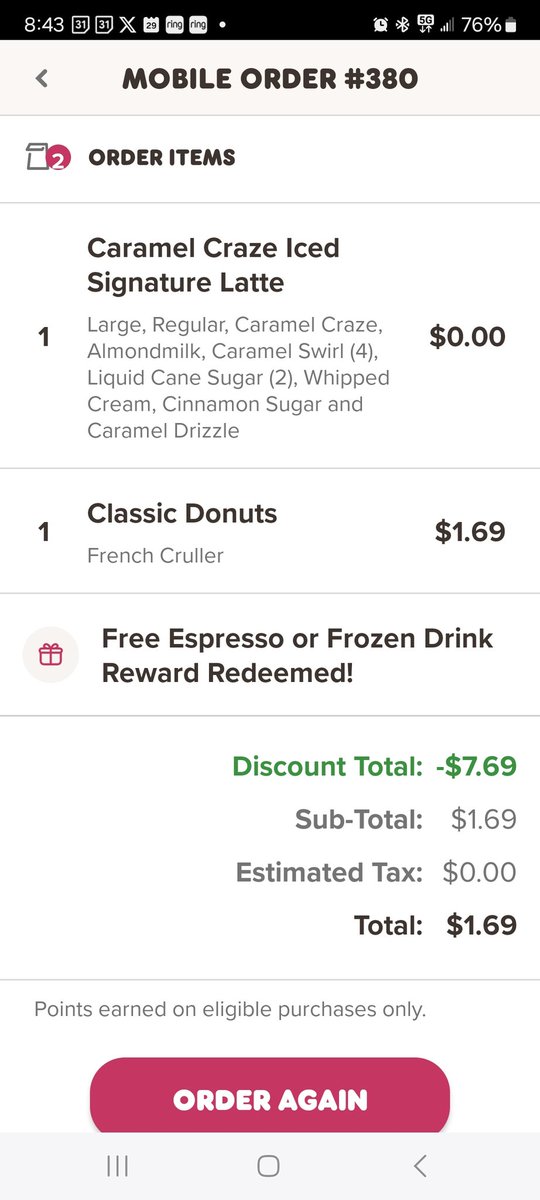540x1200 pixels.
Task: Go to the home screen
Action: click(268, 1165)
